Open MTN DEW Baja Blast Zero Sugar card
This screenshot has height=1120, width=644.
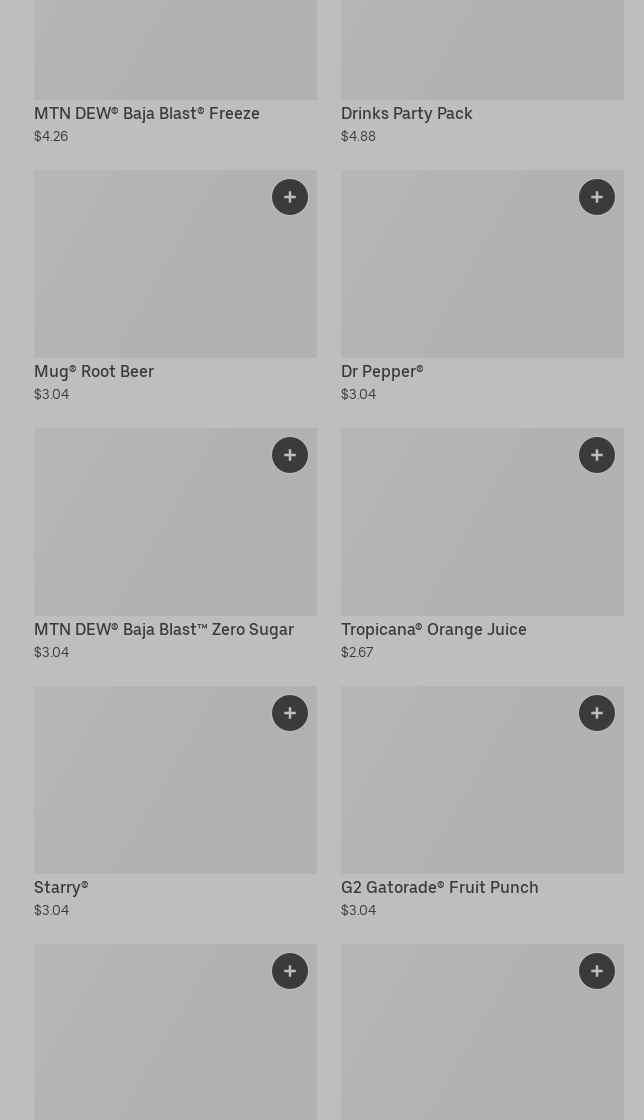(x=176, y=544)
